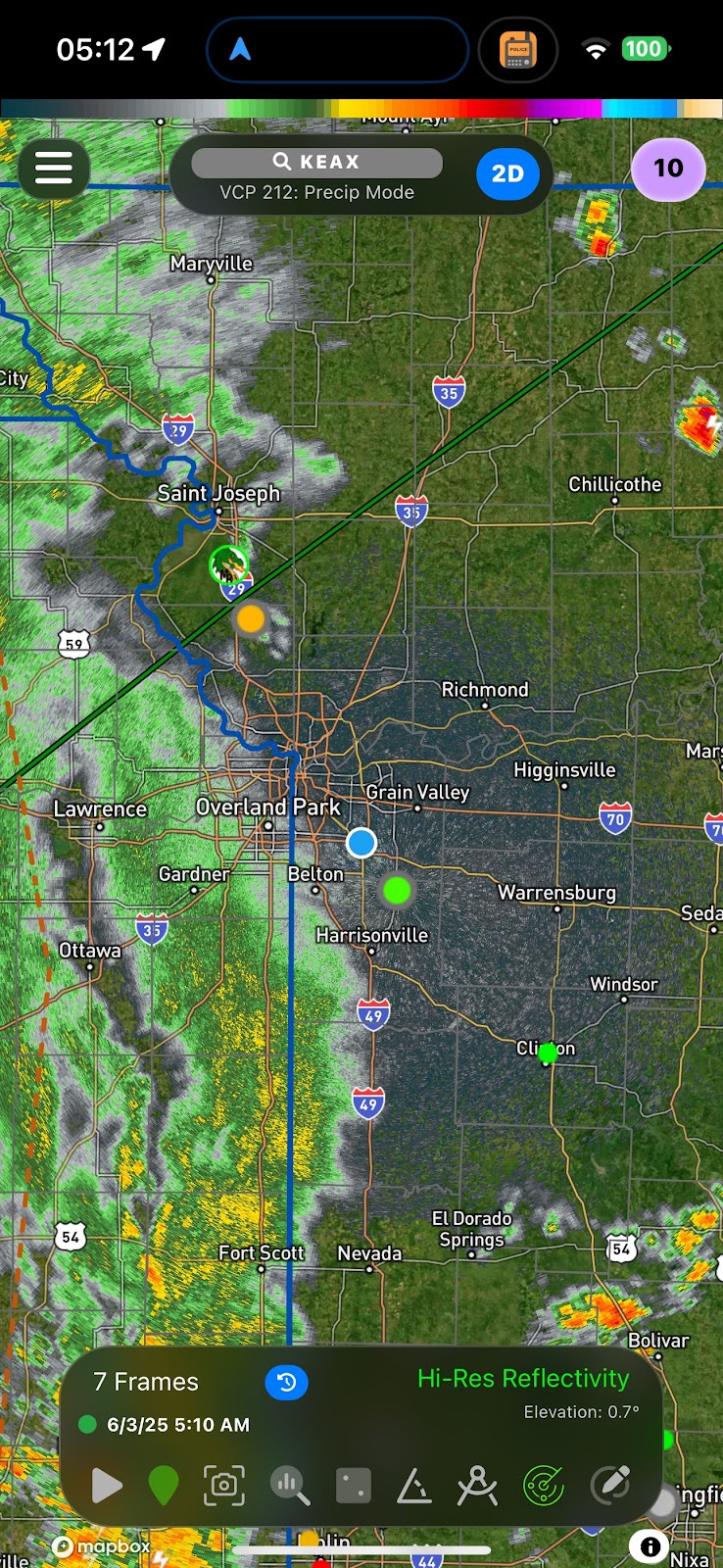Select the orange marker near Saint Joseph

click(x=251, y=618)
